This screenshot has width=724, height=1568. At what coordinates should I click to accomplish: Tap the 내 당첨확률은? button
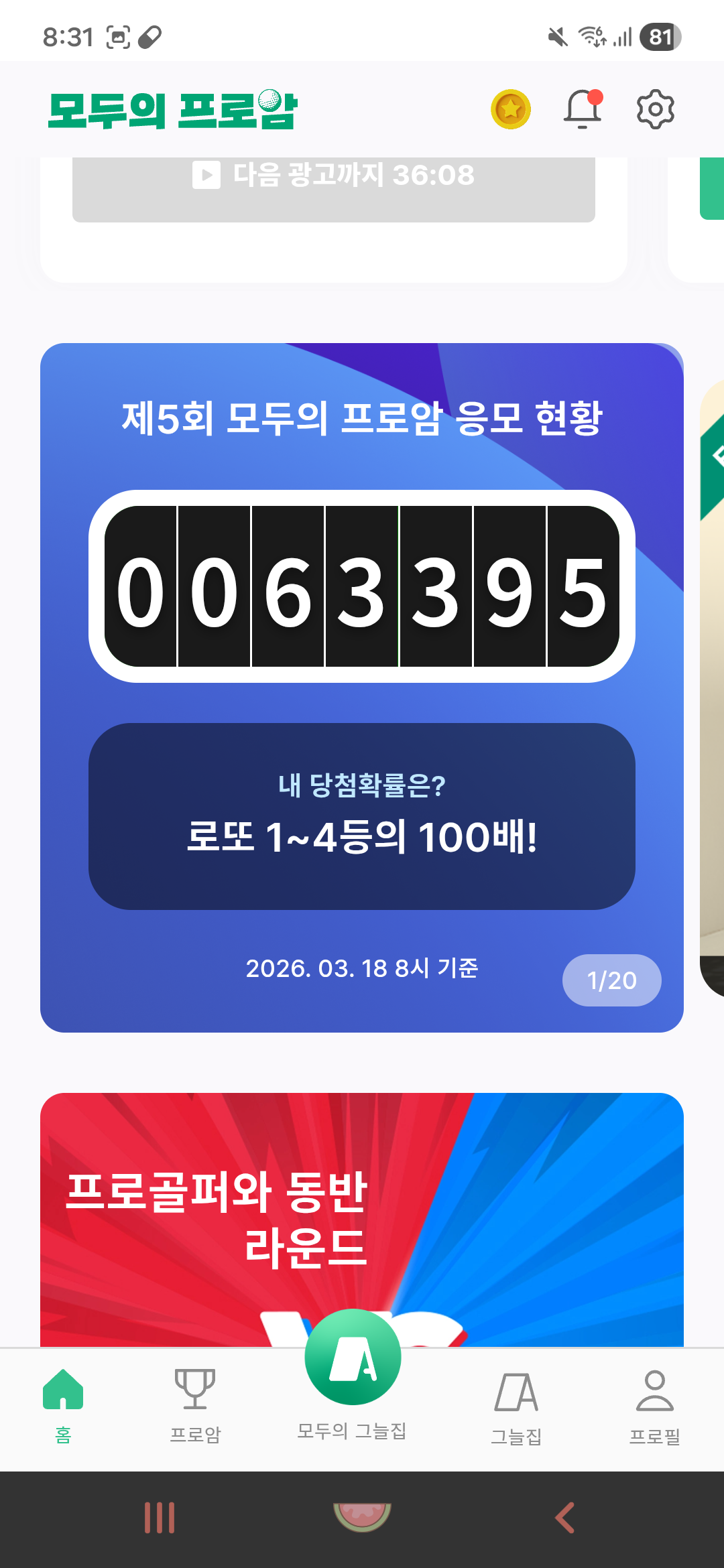[362, 815]
